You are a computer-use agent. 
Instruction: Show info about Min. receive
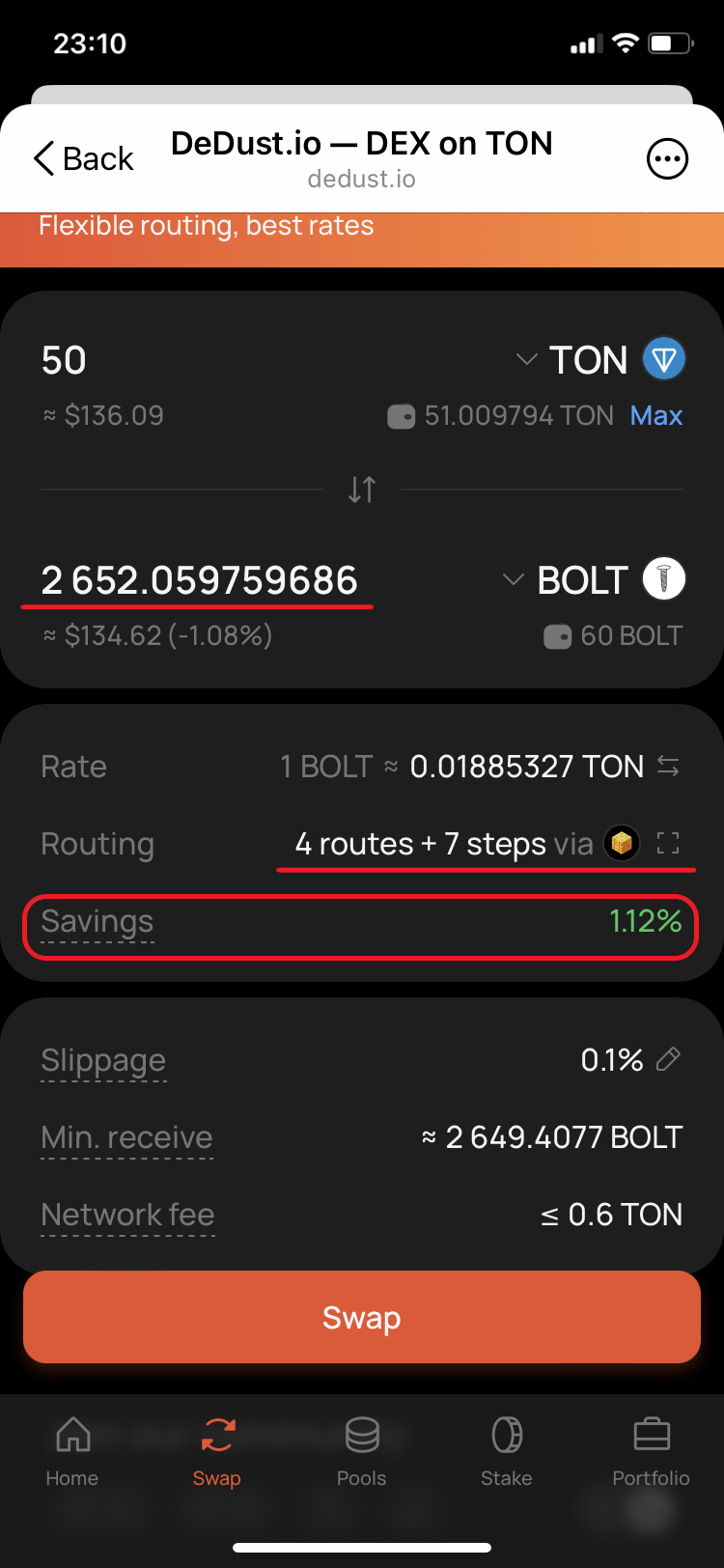click(126, 1137)
